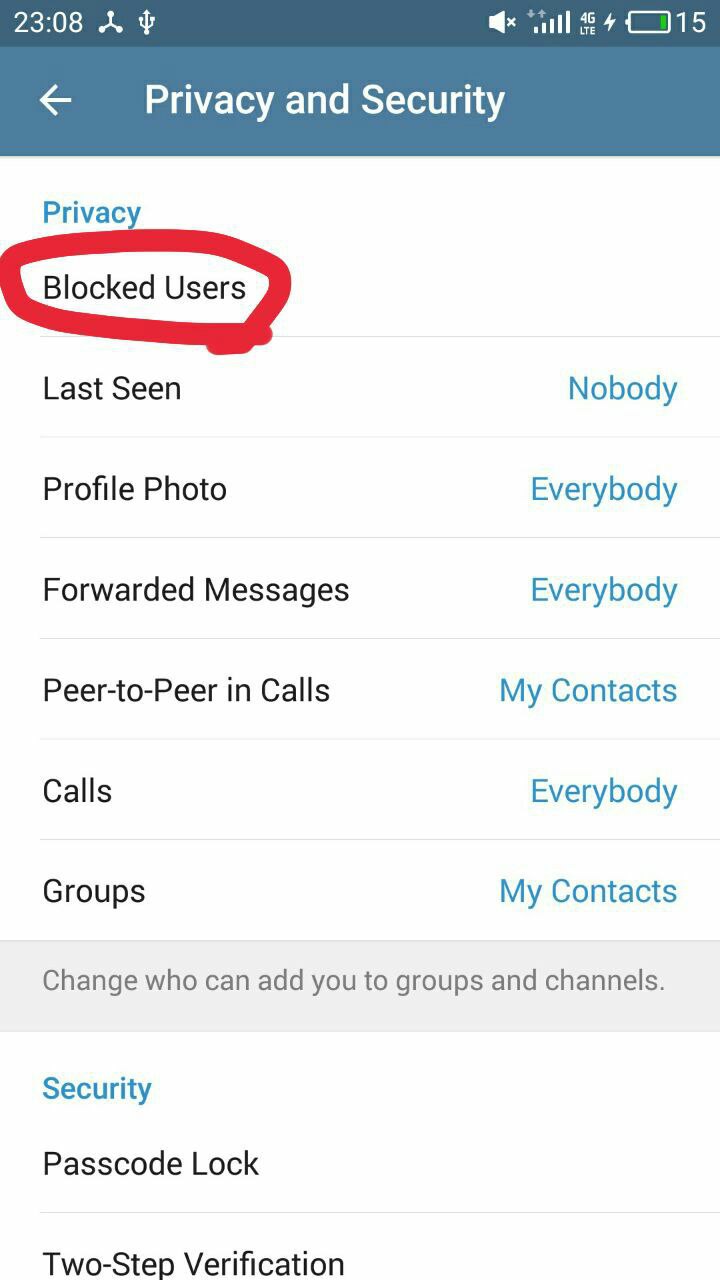Screen dimensions: 720x1280
Task: Open Forwarded Messages privacy setting
Action: pos(360,590)
